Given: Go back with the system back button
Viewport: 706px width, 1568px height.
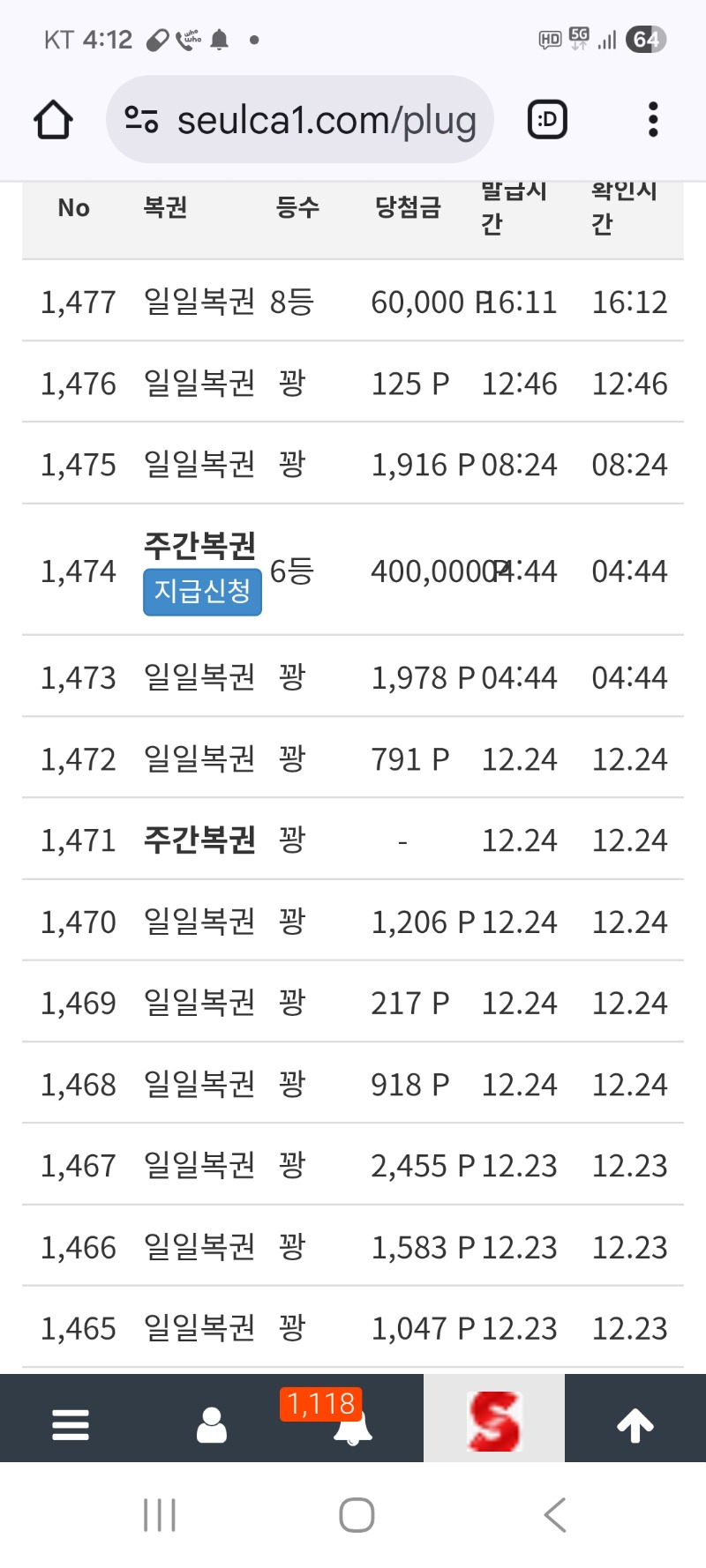Looking at the screenshot, I should click(x=555, y=1515).
